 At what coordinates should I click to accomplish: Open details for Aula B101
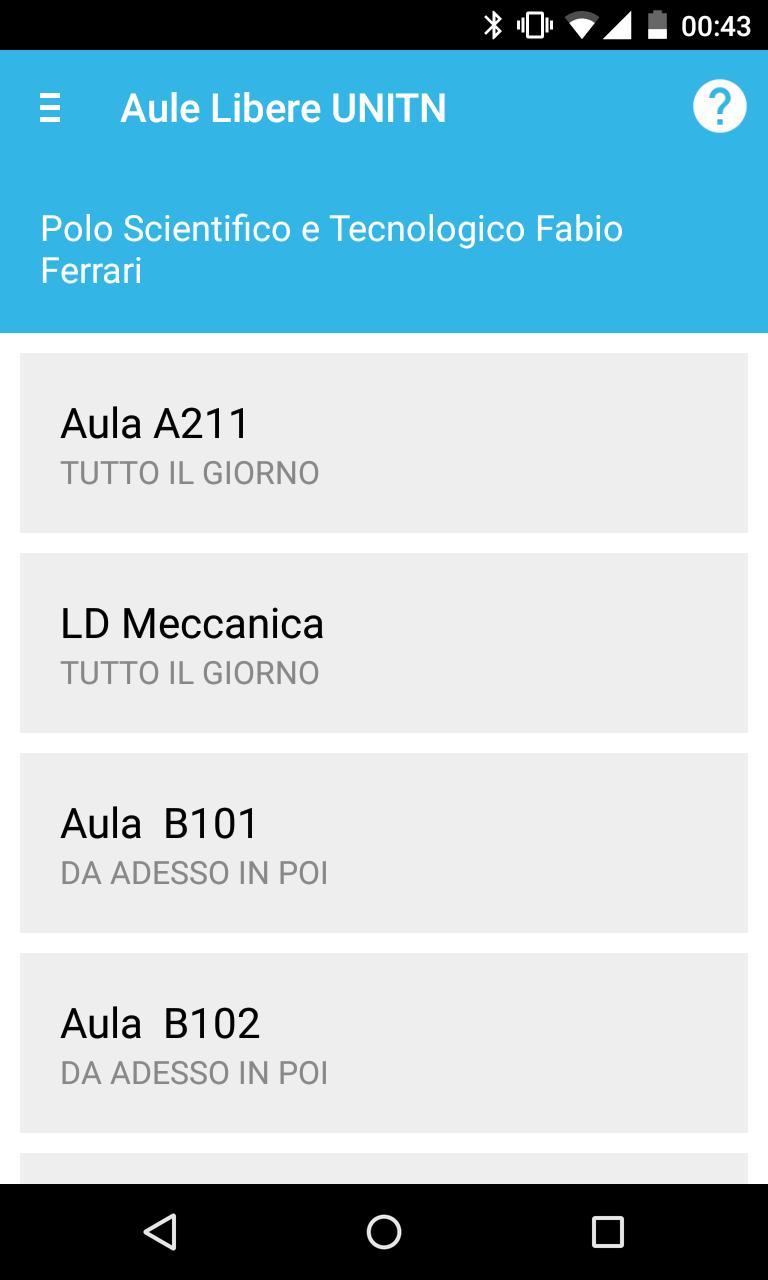point(383,842)
